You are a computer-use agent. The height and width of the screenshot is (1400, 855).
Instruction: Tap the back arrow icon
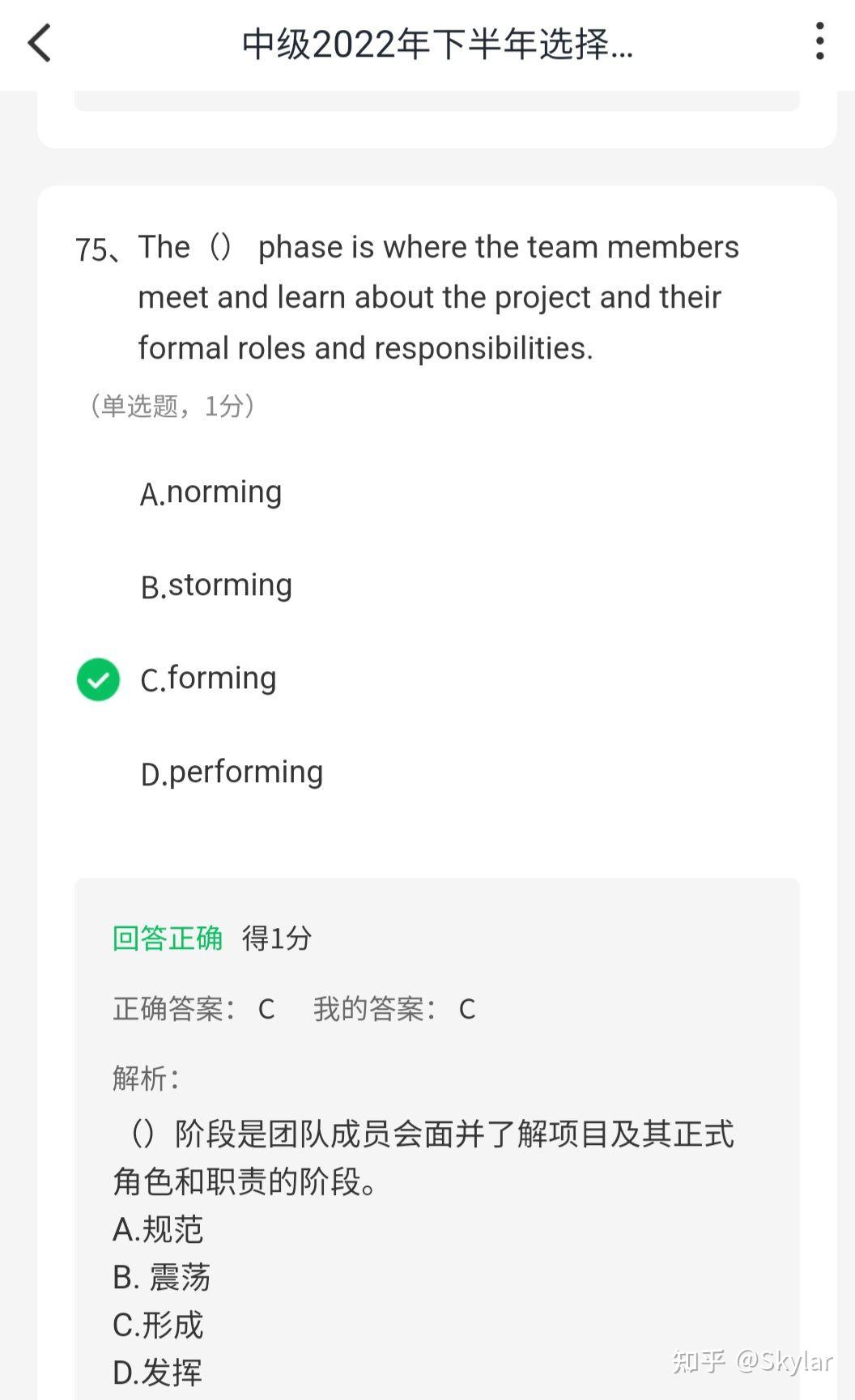coord(37,45)
